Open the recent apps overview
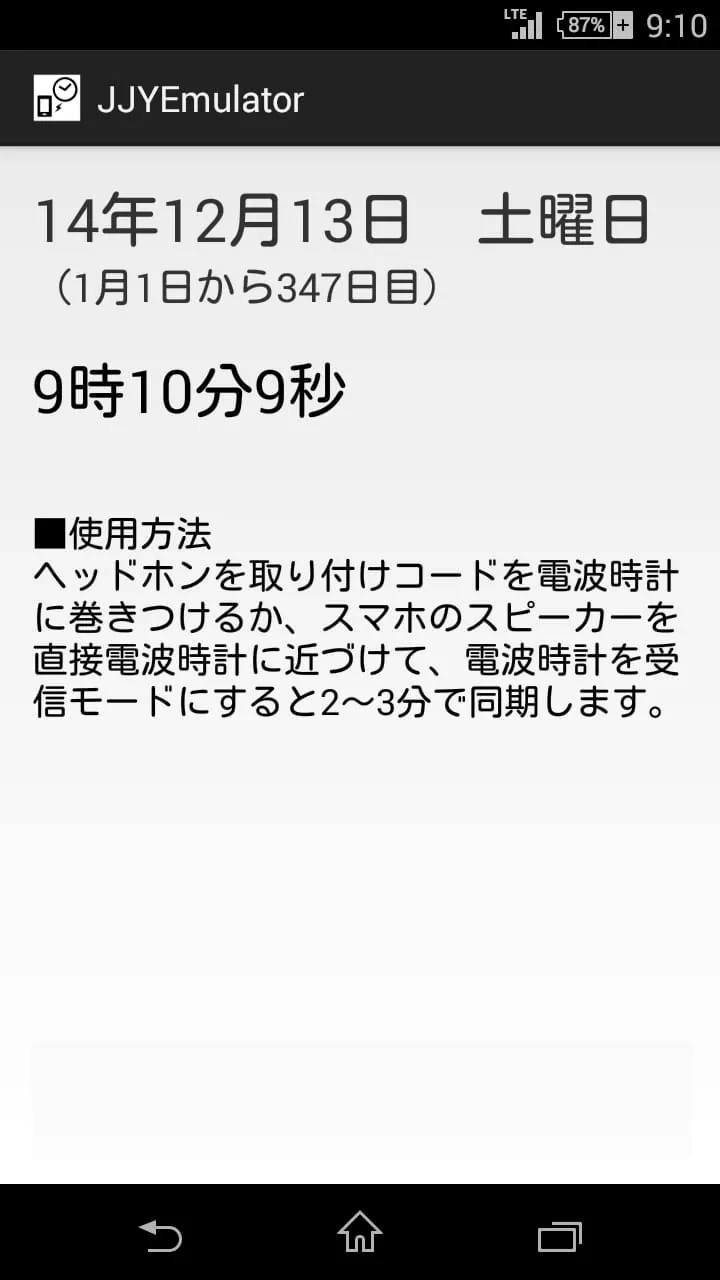Image resolution: width=720 pixels, height=1280 pixels. [559, 1237]
